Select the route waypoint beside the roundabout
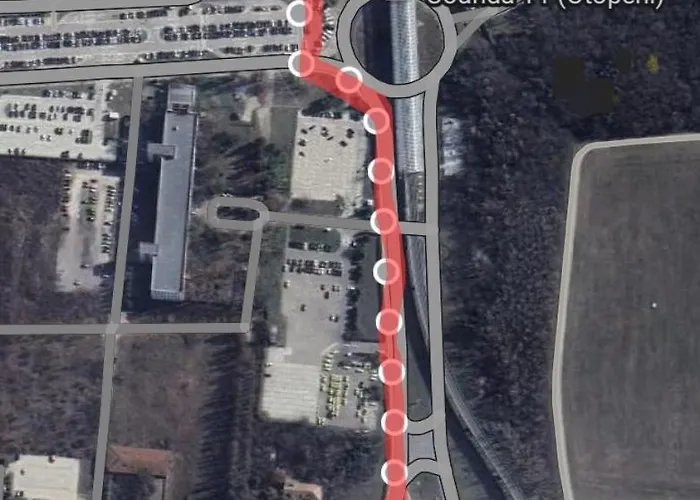Screen dimensions: 700x500 click(348, 80)
